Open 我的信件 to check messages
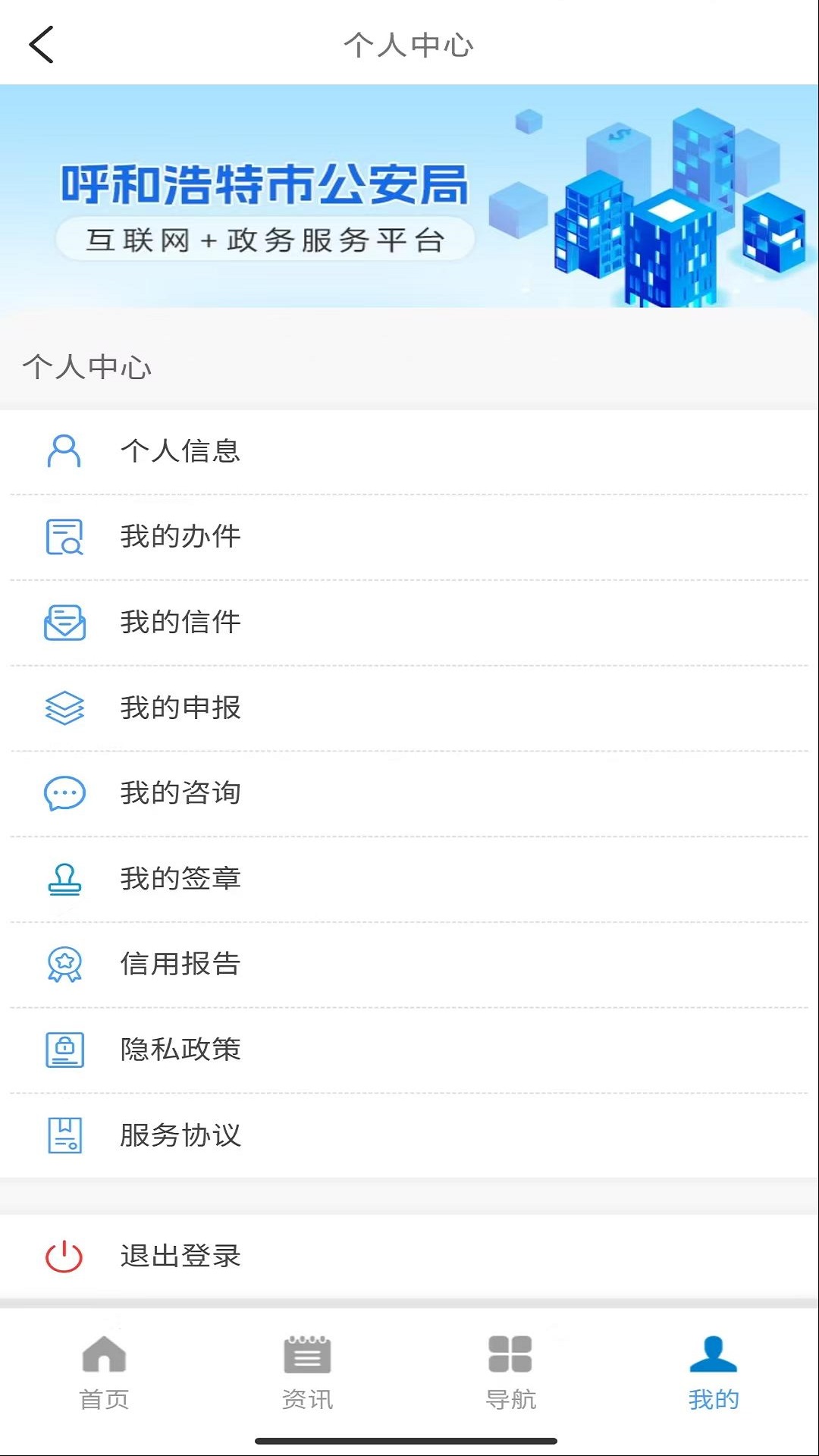819x1456 pixels. [180, 623]
